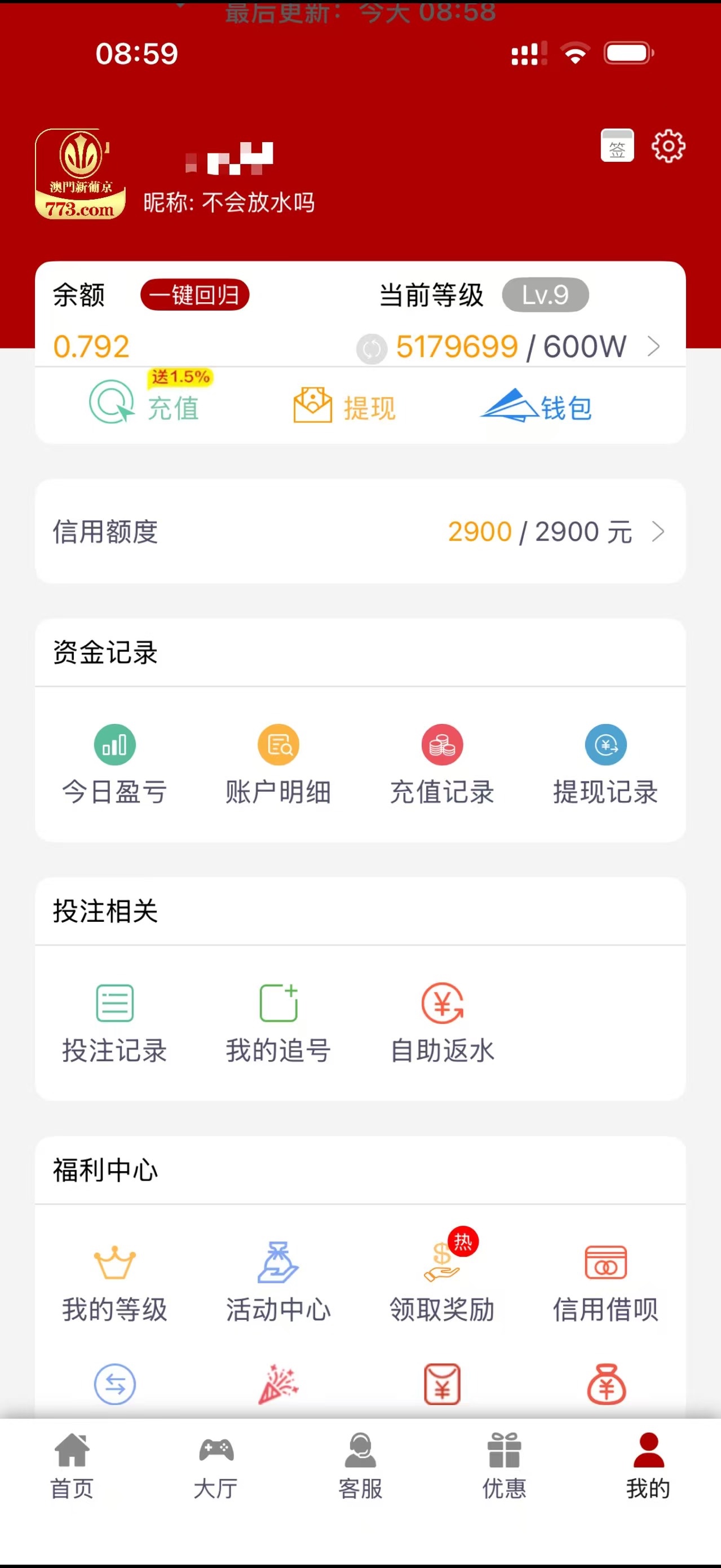Open the 信用额度 row
This screenshot has width=721, height=1568.
(360, 531)
